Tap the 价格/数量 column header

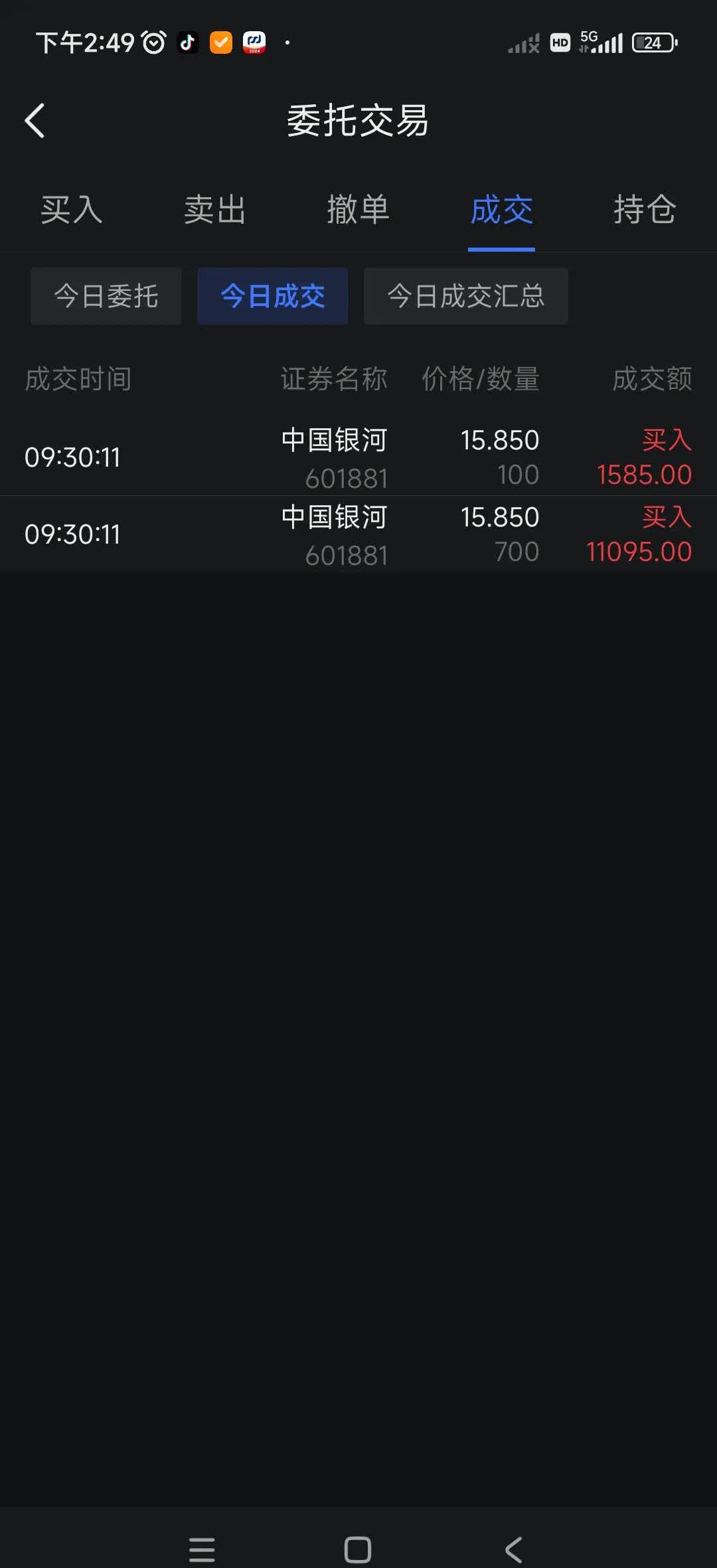(479, 378)
